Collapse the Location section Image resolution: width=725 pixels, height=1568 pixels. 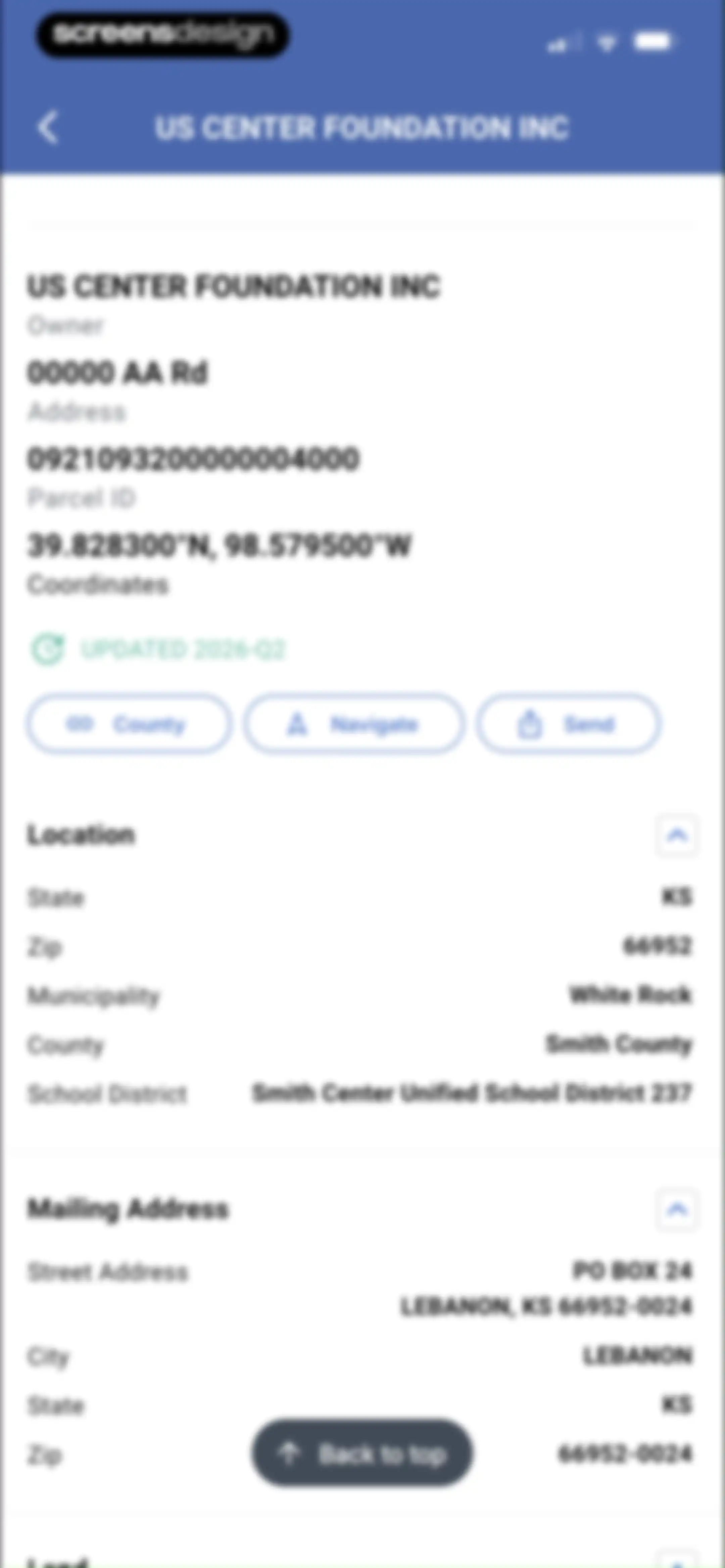click(677, 834)
